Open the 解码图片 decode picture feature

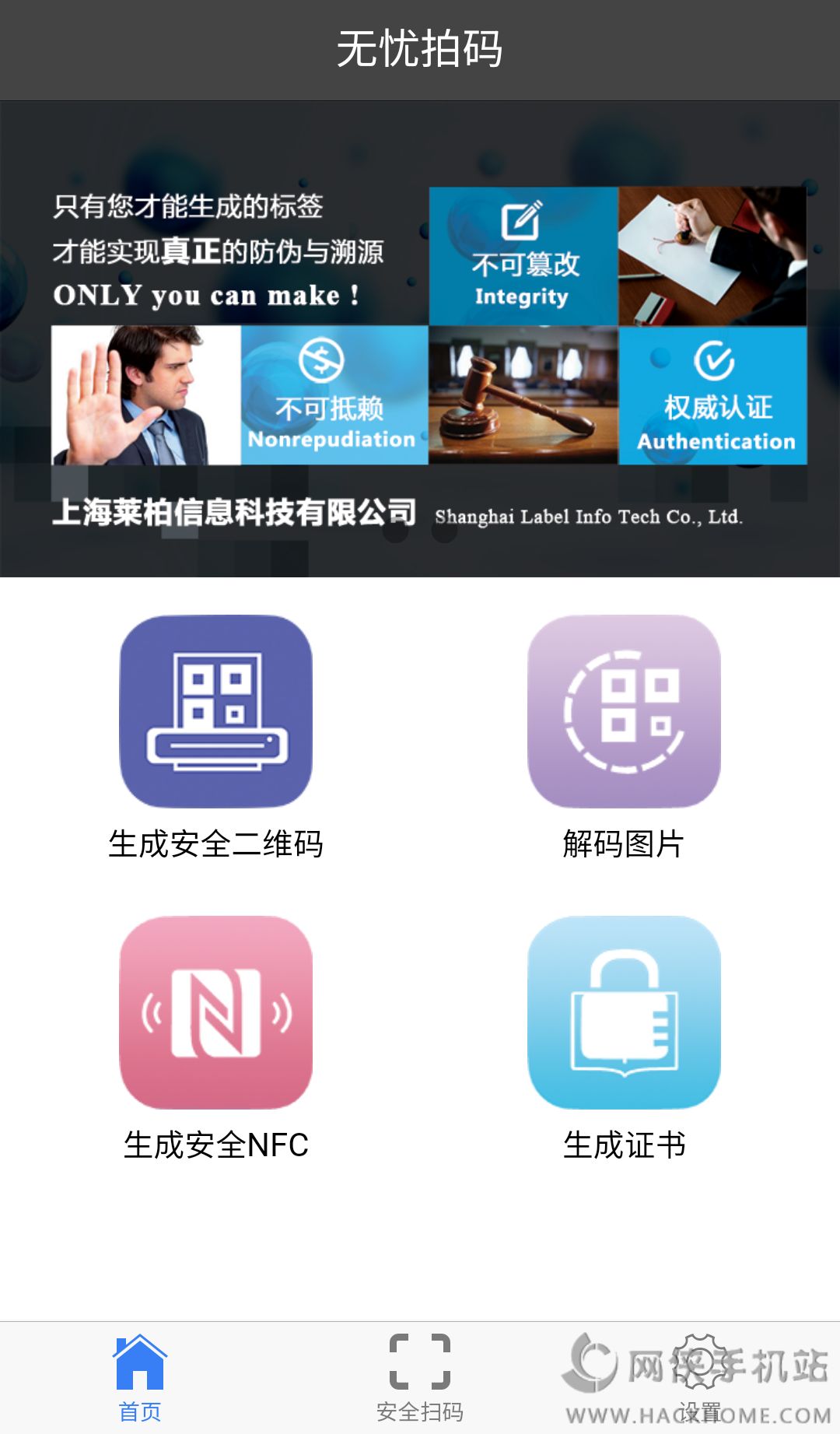(x=624, y=712)
